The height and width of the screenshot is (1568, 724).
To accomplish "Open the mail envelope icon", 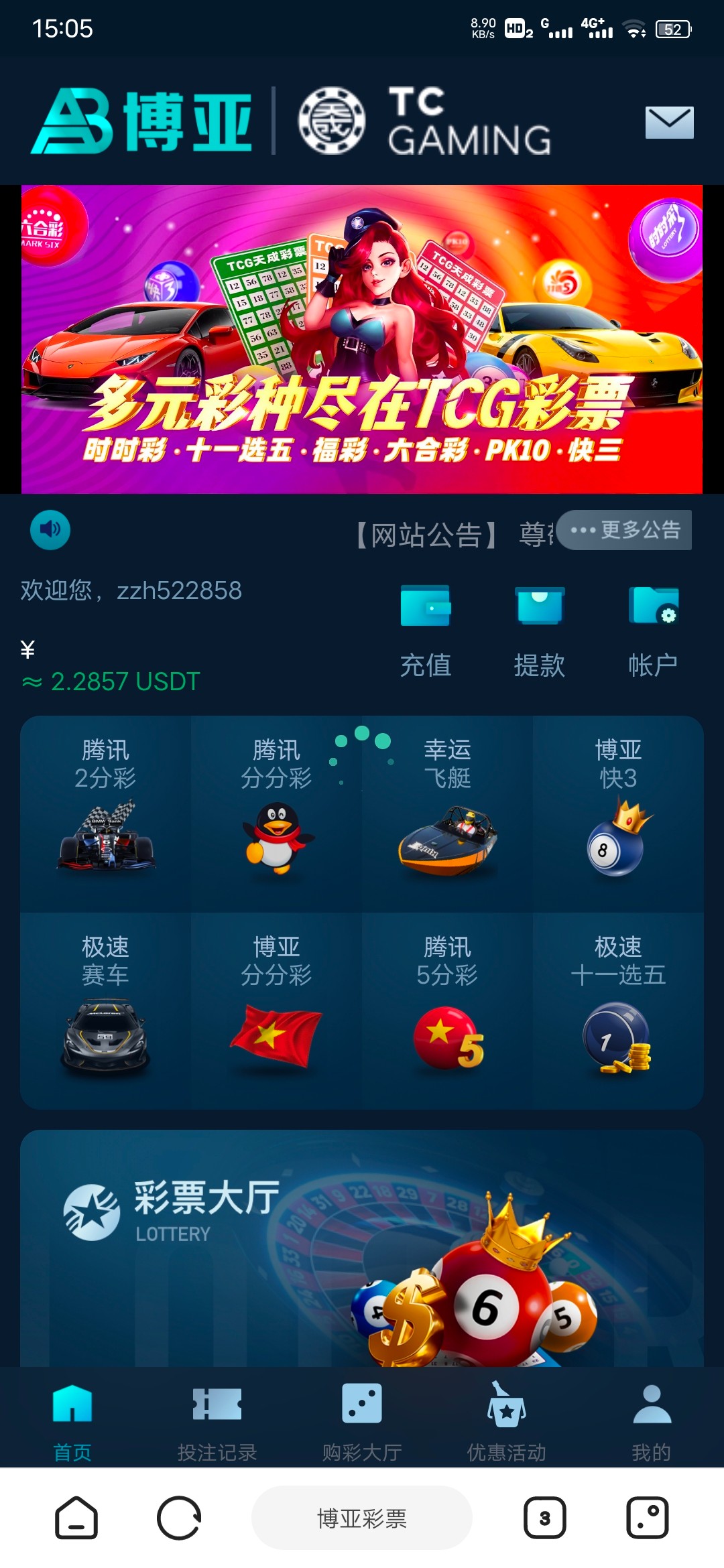I will 669,123.
